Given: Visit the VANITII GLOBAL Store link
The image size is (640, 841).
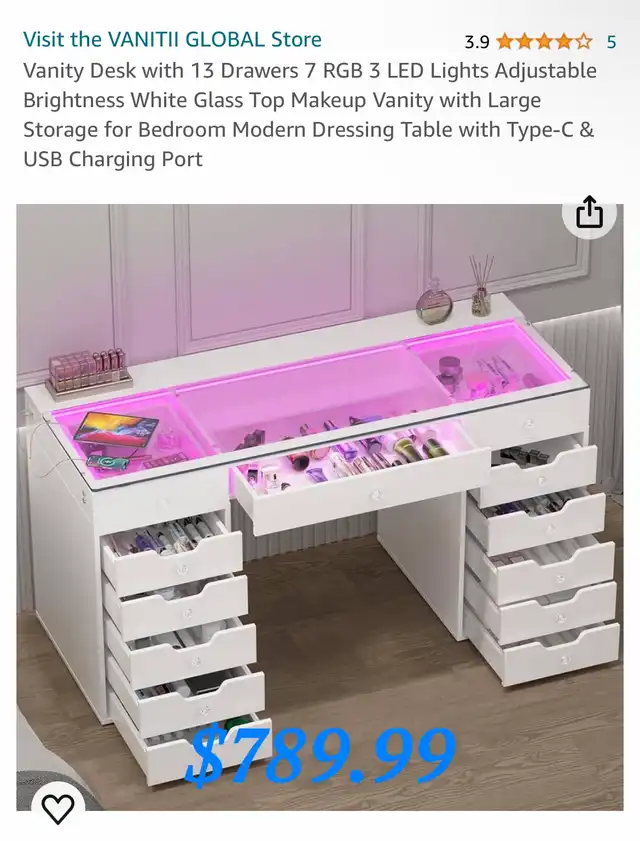Looking at the screenshot, I should click(x=172, y=40).
